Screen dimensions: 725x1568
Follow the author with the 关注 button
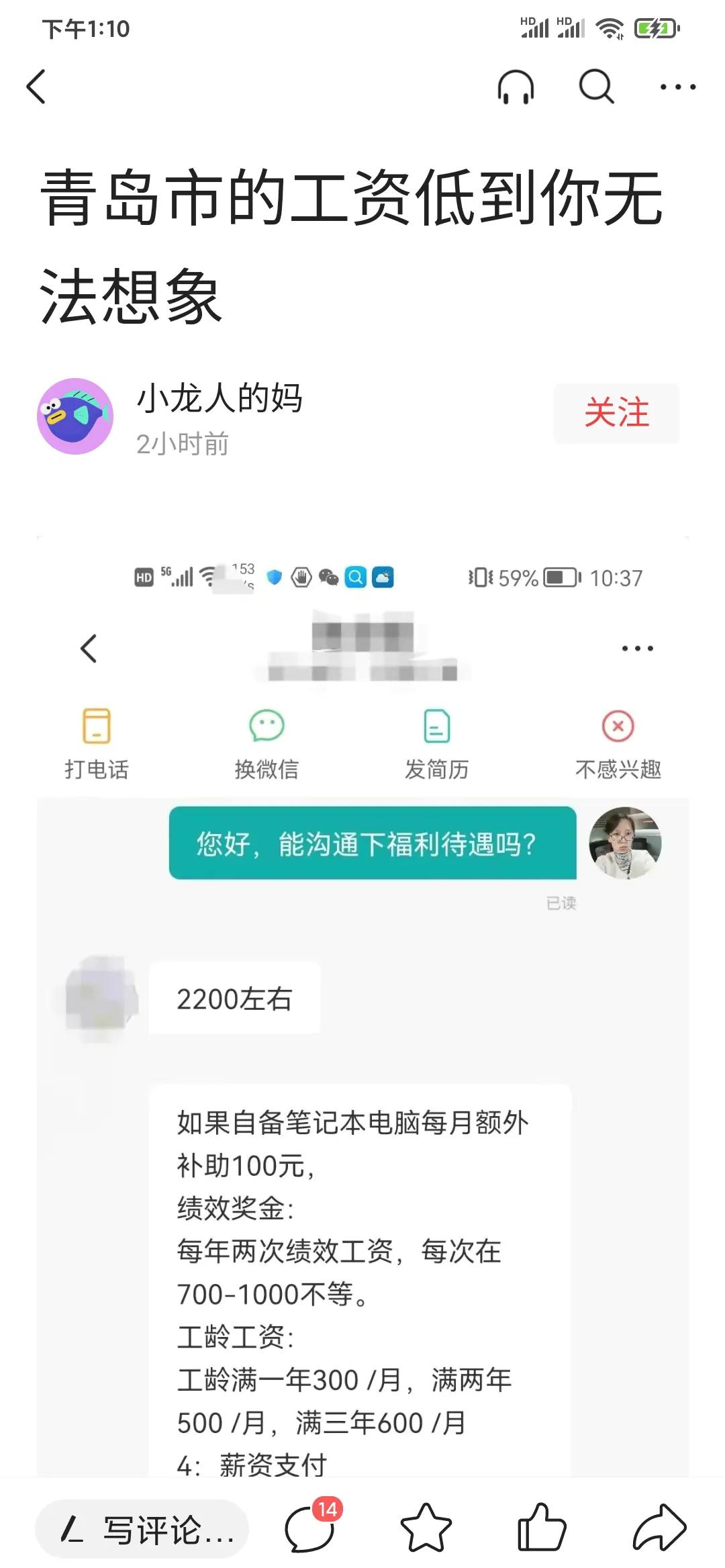click(x=616, y=413)
